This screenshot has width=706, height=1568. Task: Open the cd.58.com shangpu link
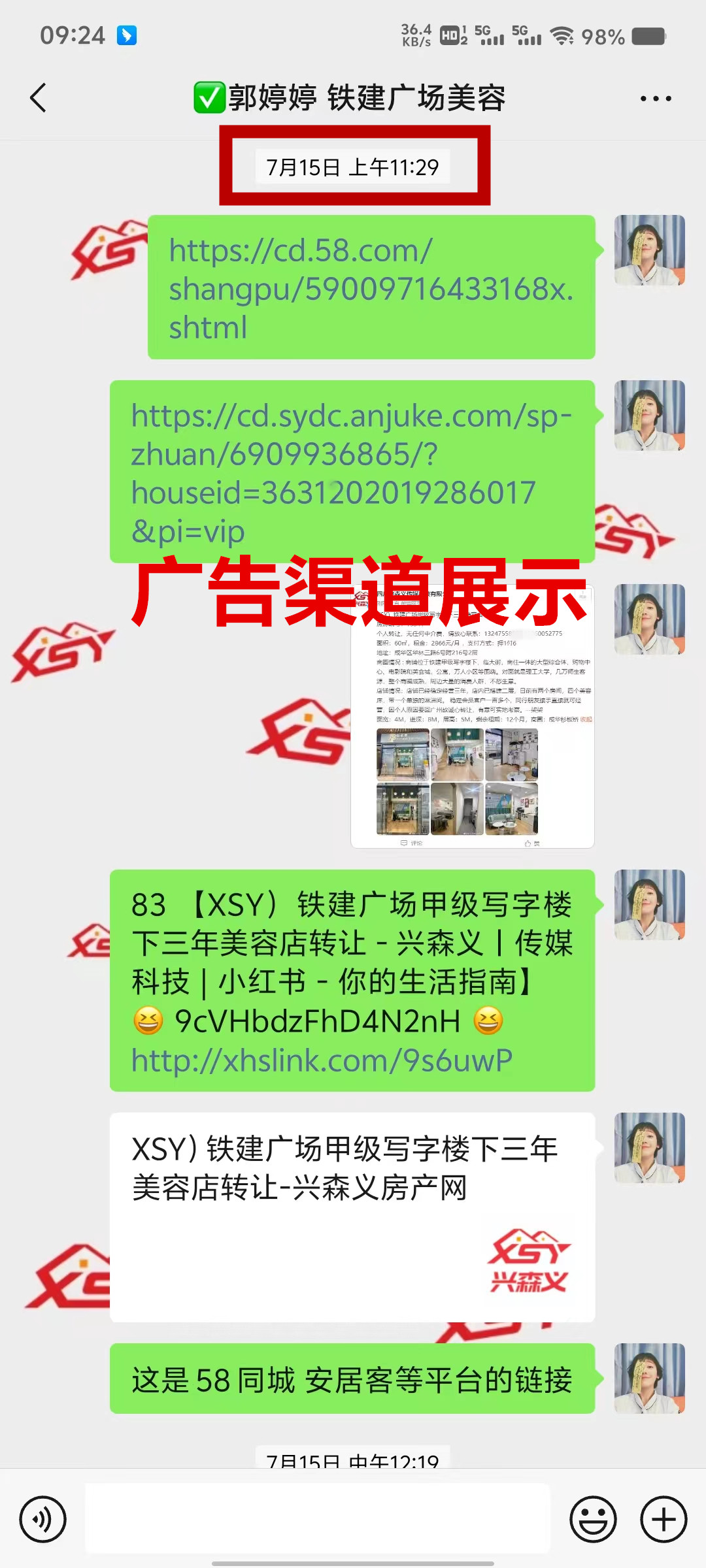tap(370, 288)
